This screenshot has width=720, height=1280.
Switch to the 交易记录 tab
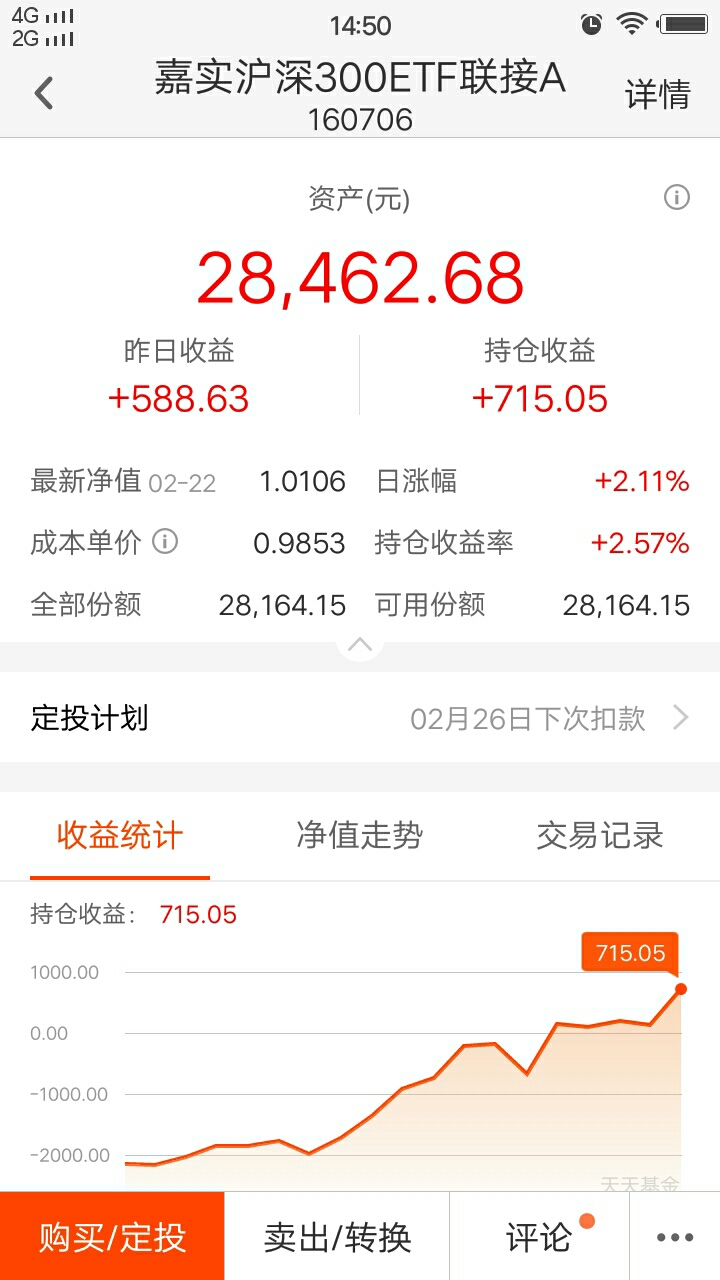[600, 836]
